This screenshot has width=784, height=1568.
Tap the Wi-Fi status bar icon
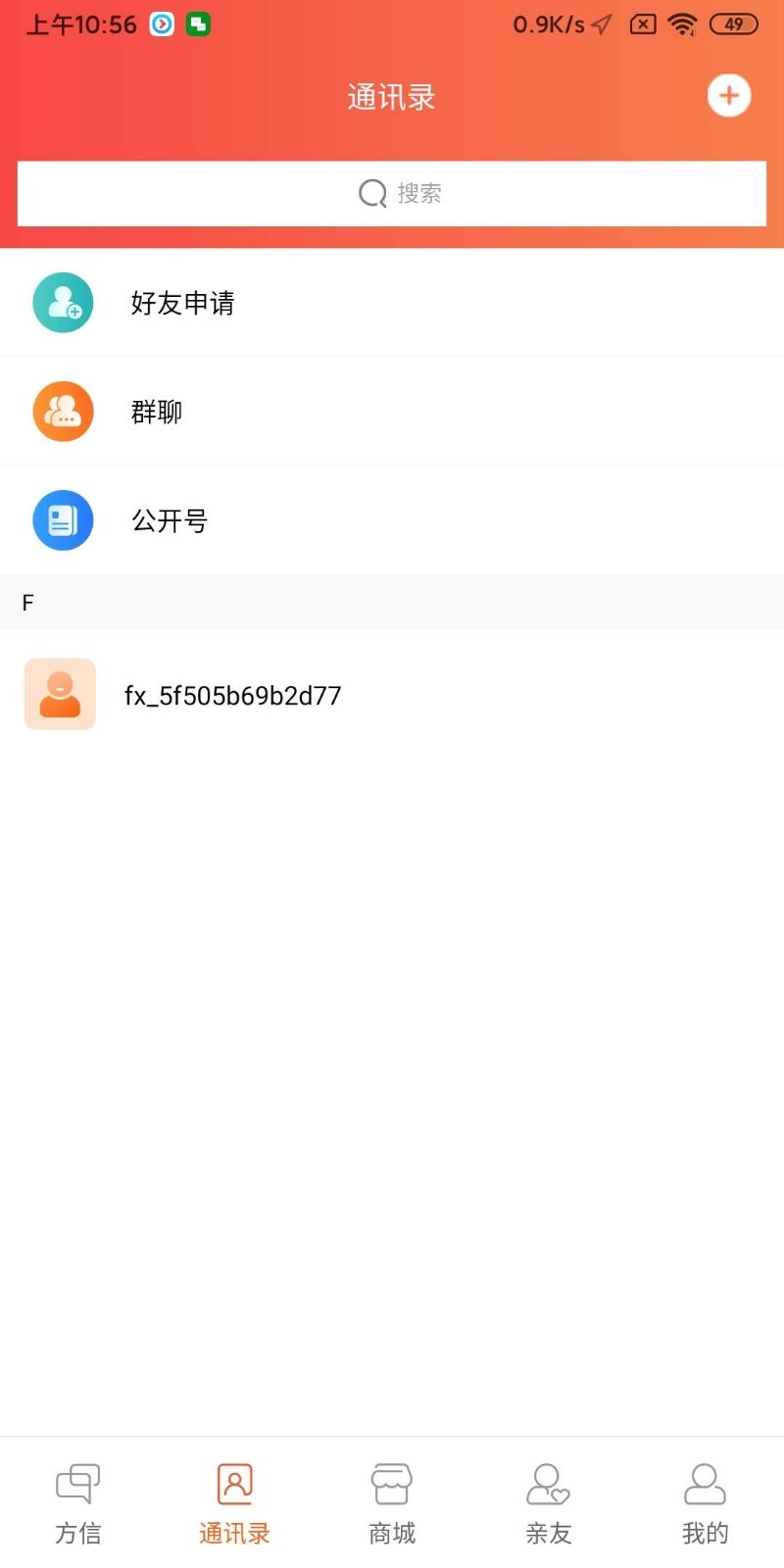pyautogui.click(x=682, y=24)
